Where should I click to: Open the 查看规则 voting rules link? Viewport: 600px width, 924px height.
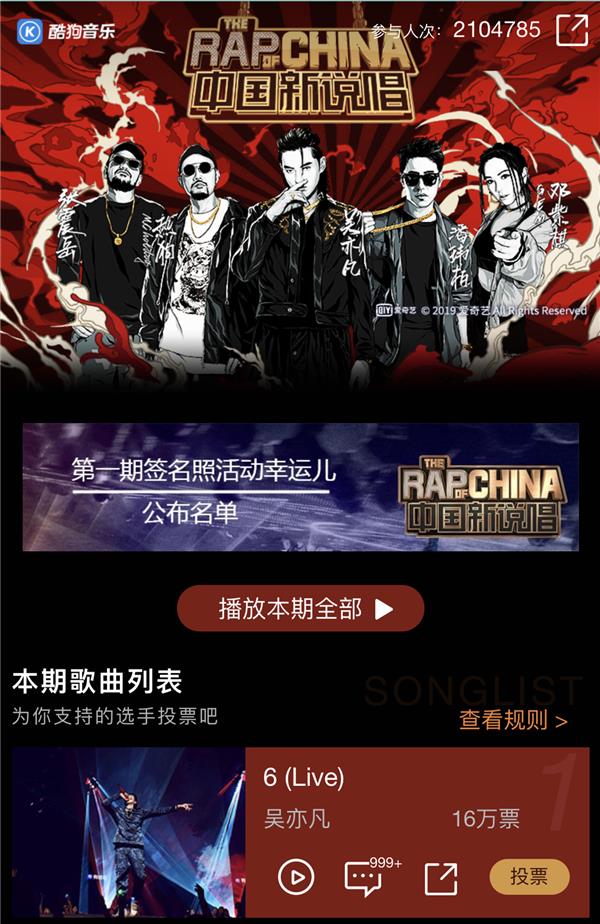[x=513, y=719]
